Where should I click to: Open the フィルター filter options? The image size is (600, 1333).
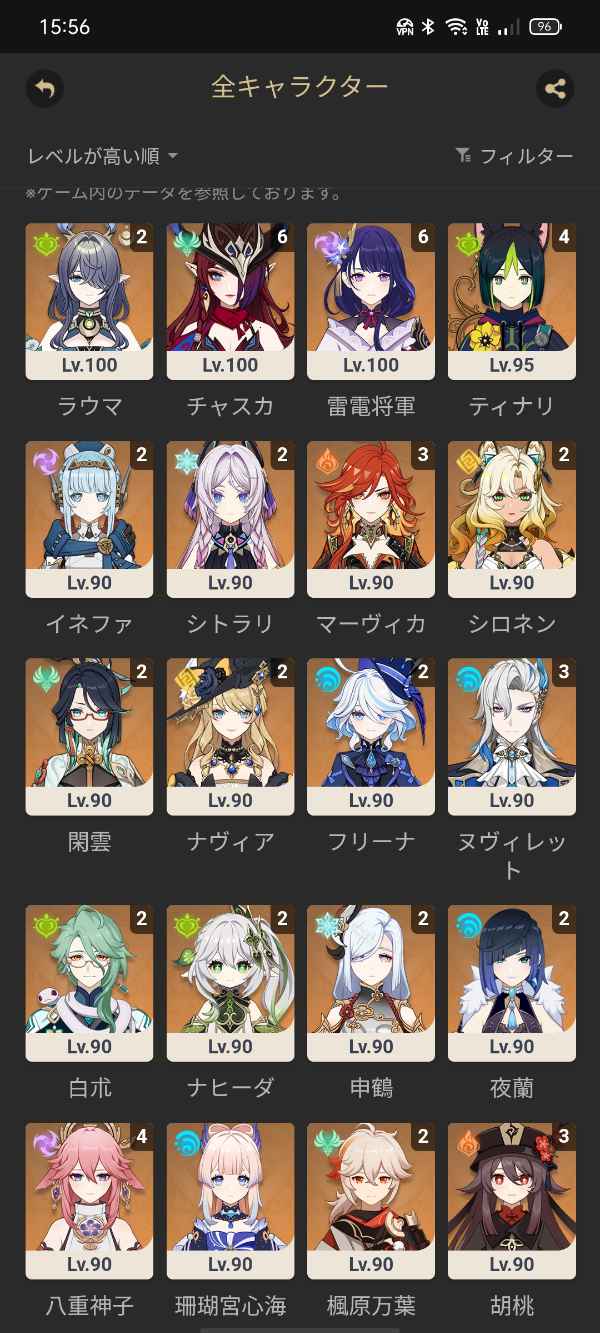514,156
